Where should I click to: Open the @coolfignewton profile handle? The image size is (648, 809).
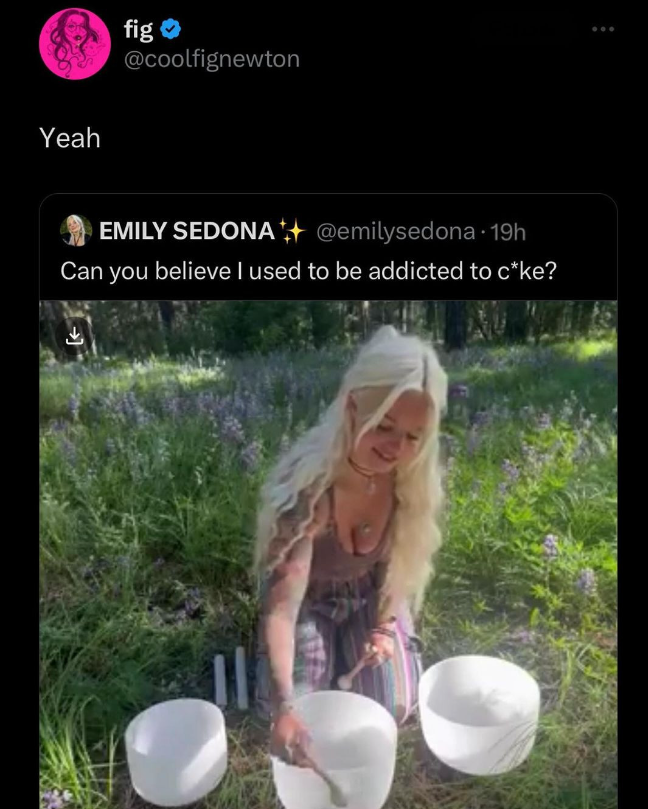tap(211, 59)
